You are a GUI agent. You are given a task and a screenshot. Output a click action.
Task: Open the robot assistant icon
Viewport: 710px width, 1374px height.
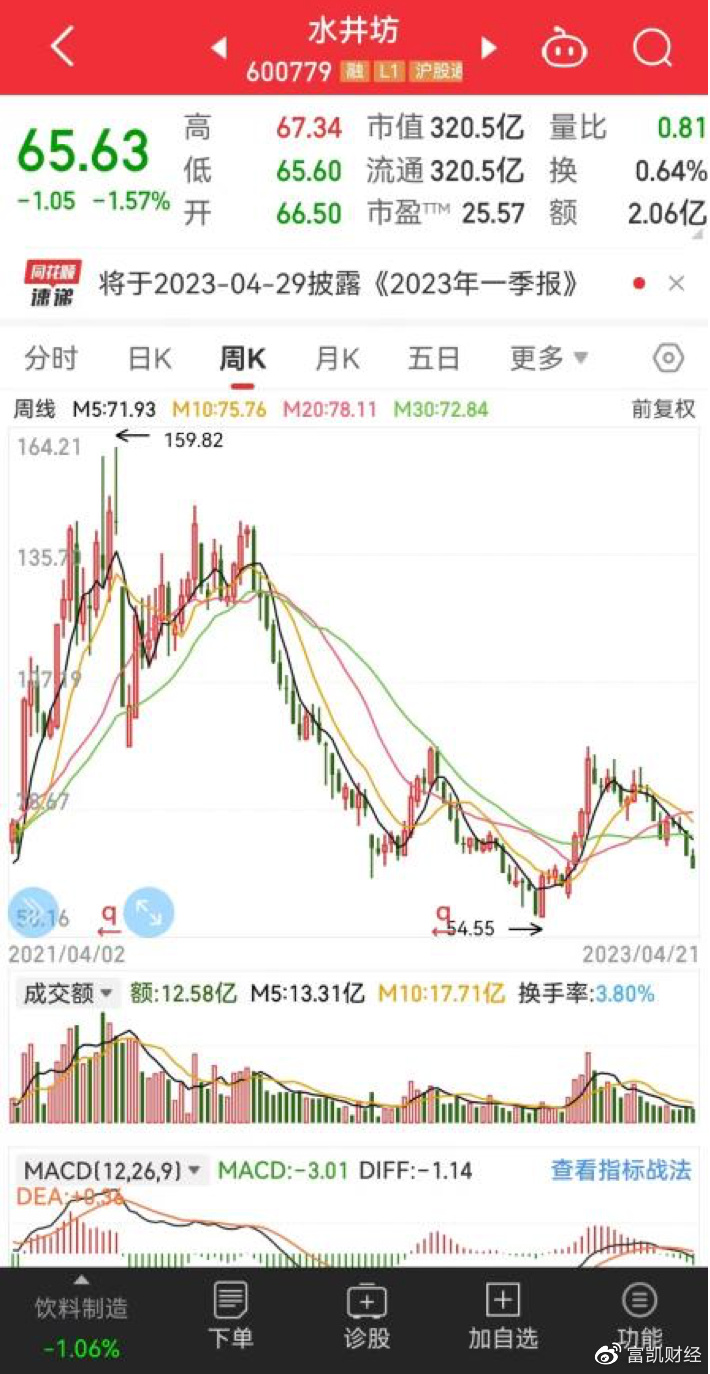pos(564,47)
